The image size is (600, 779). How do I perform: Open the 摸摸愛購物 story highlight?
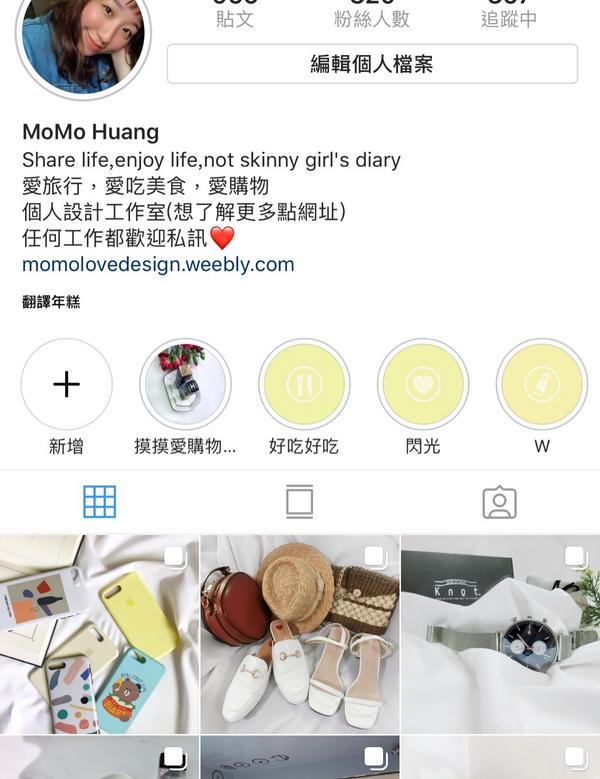[185, 385]
